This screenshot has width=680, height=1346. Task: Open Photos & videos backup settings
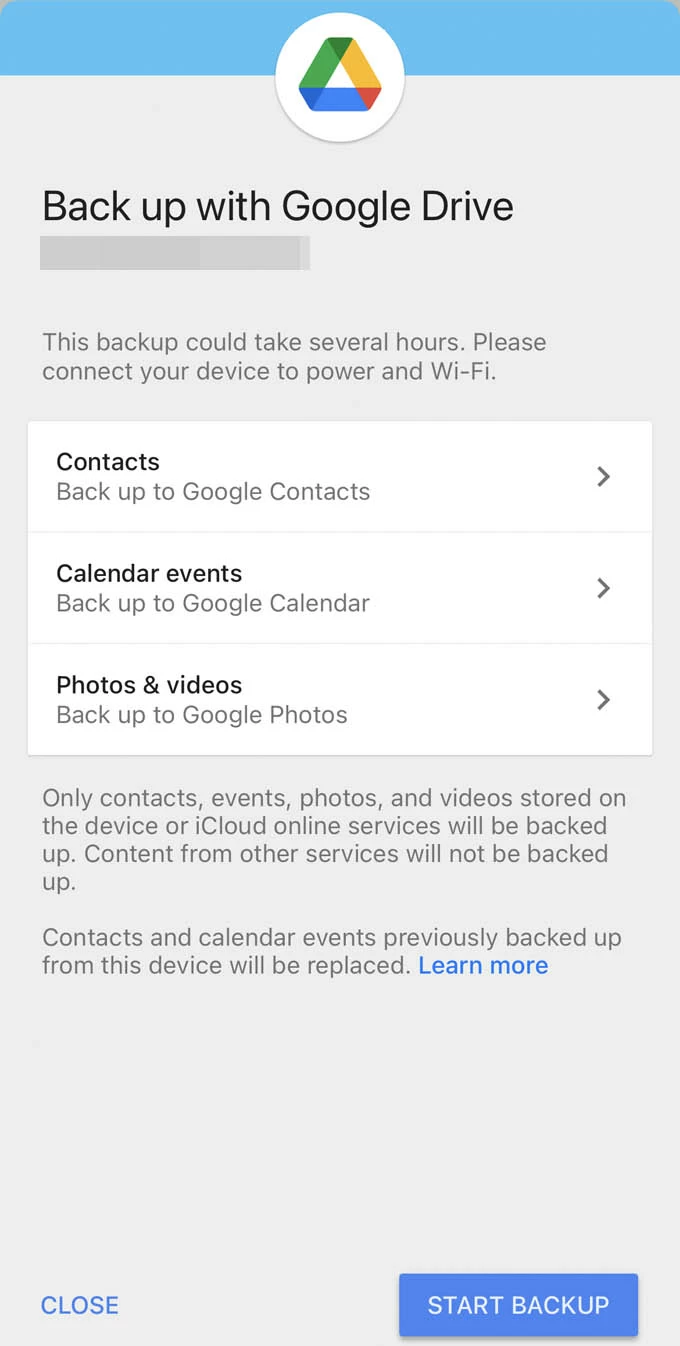[340, 699]
